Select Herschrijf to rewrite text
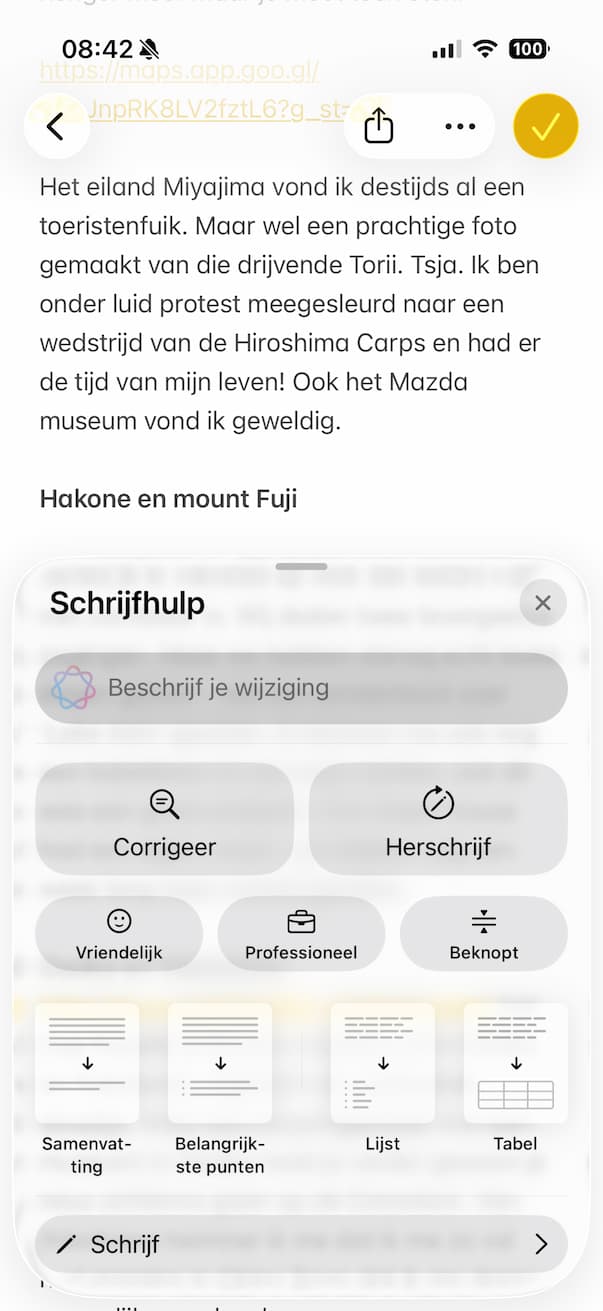603x1311 pixels. coord(438,819)
